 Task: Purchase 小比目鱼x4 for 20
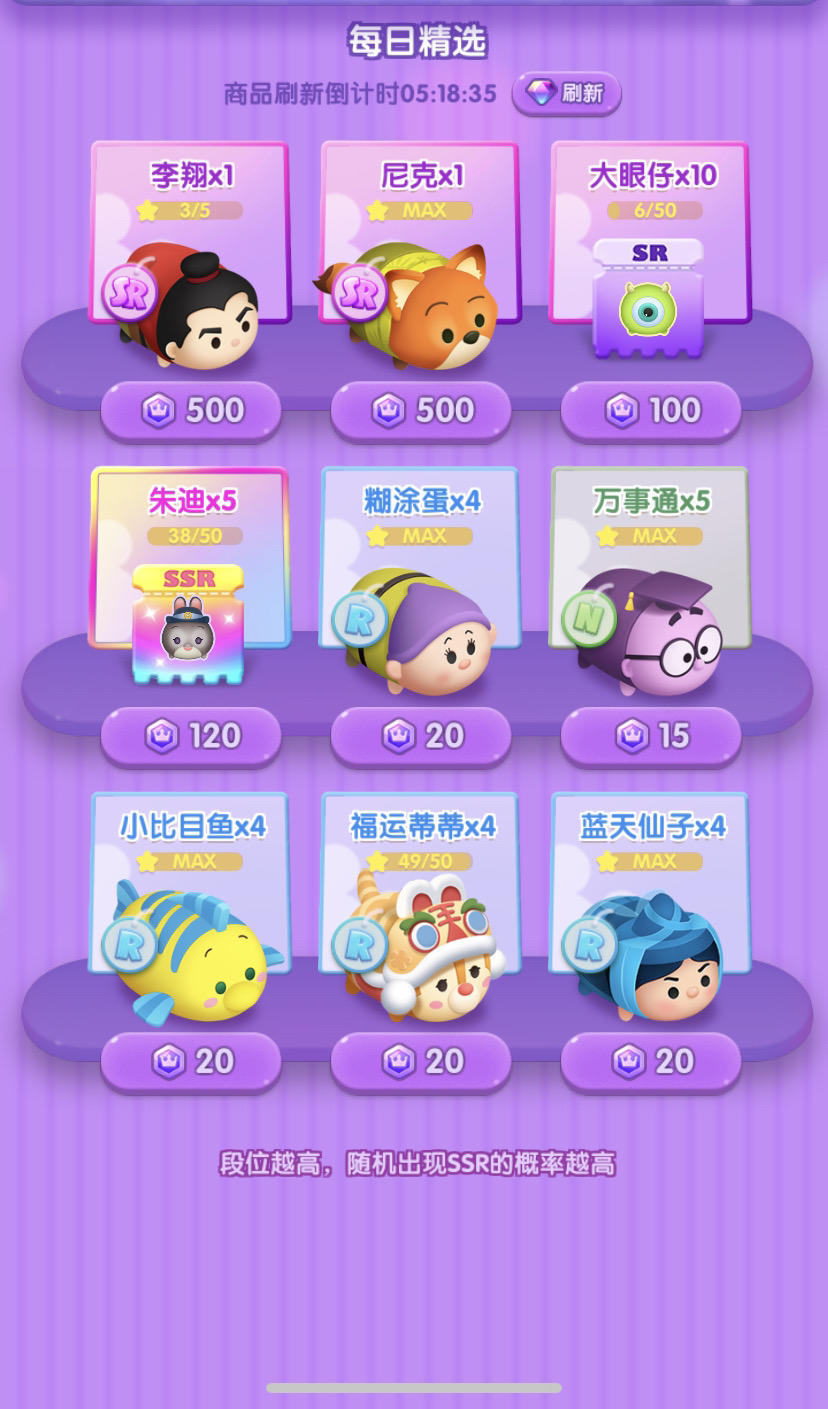pos(191,1062)
